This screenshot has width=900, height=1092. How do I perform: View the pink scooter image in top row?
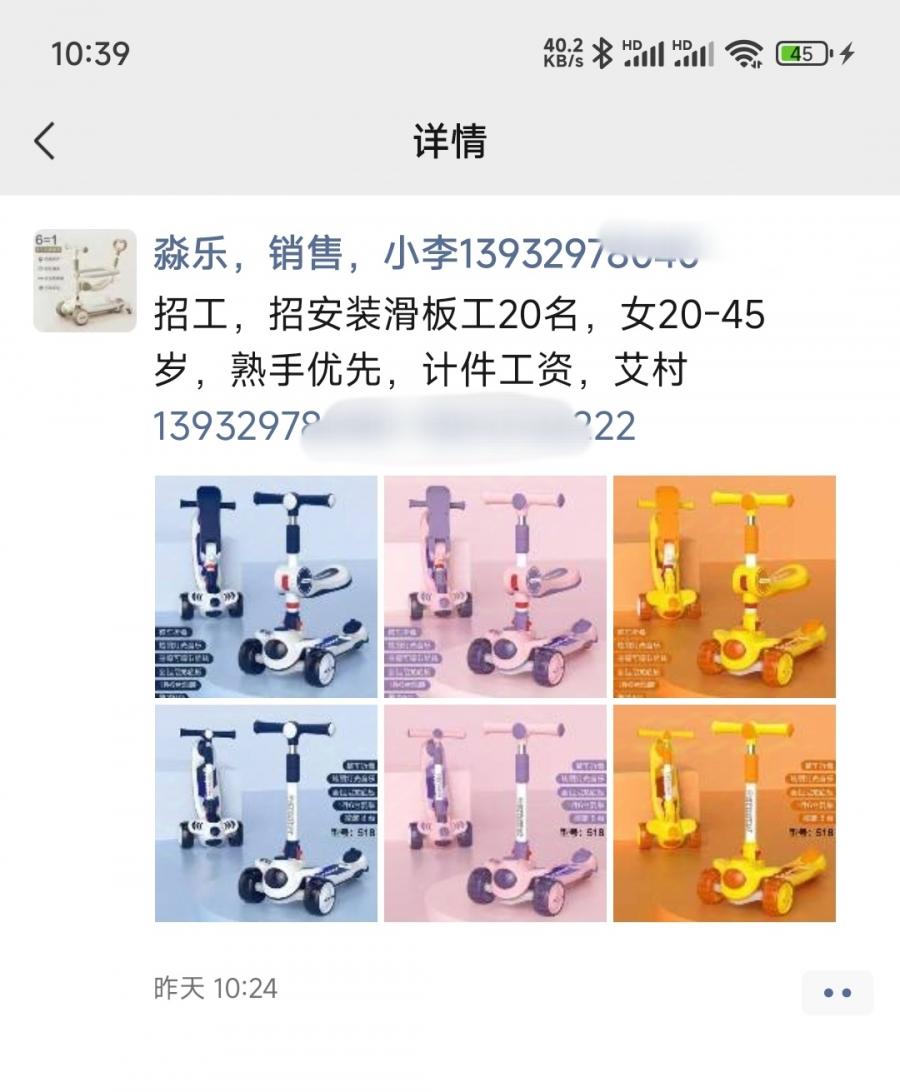coord(495,586)
